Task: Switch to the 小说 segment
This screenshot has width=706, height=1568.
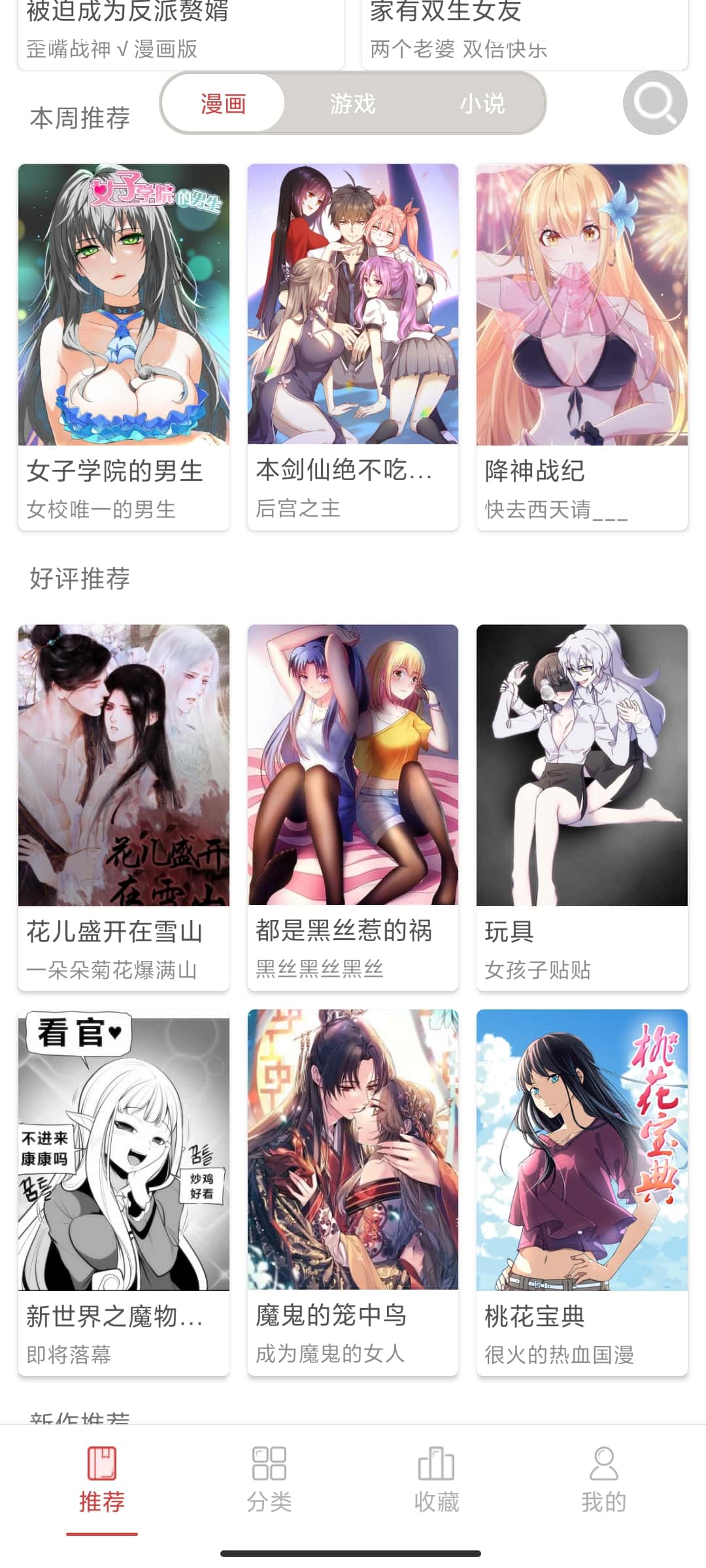Action: click(482, 103)
